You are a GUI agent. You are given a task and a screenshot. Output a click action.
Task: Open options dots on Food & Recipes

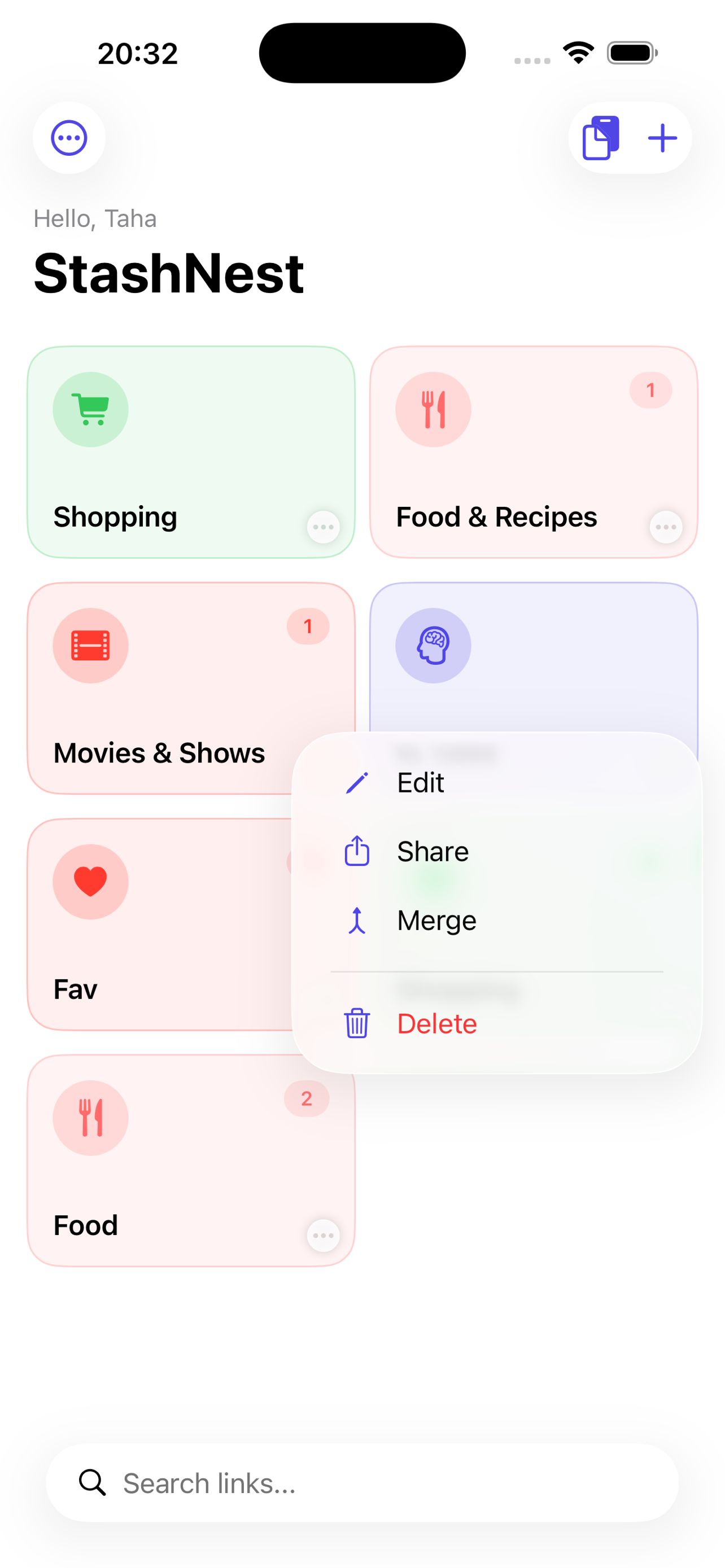coord(666,527)
